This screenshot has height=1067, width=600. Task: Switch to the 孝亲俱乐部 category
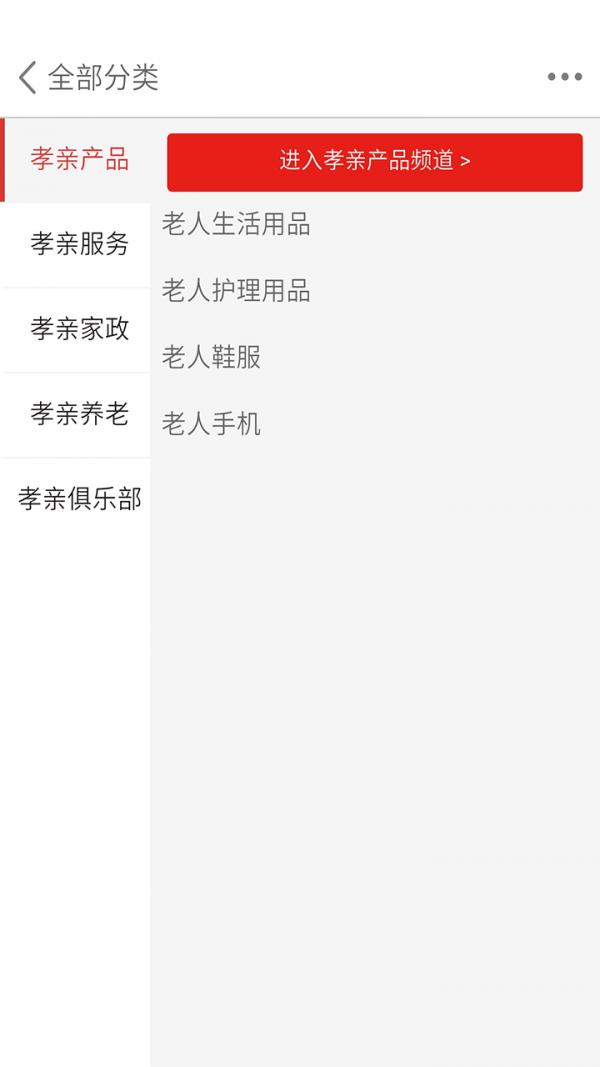(x=79, y=499)
